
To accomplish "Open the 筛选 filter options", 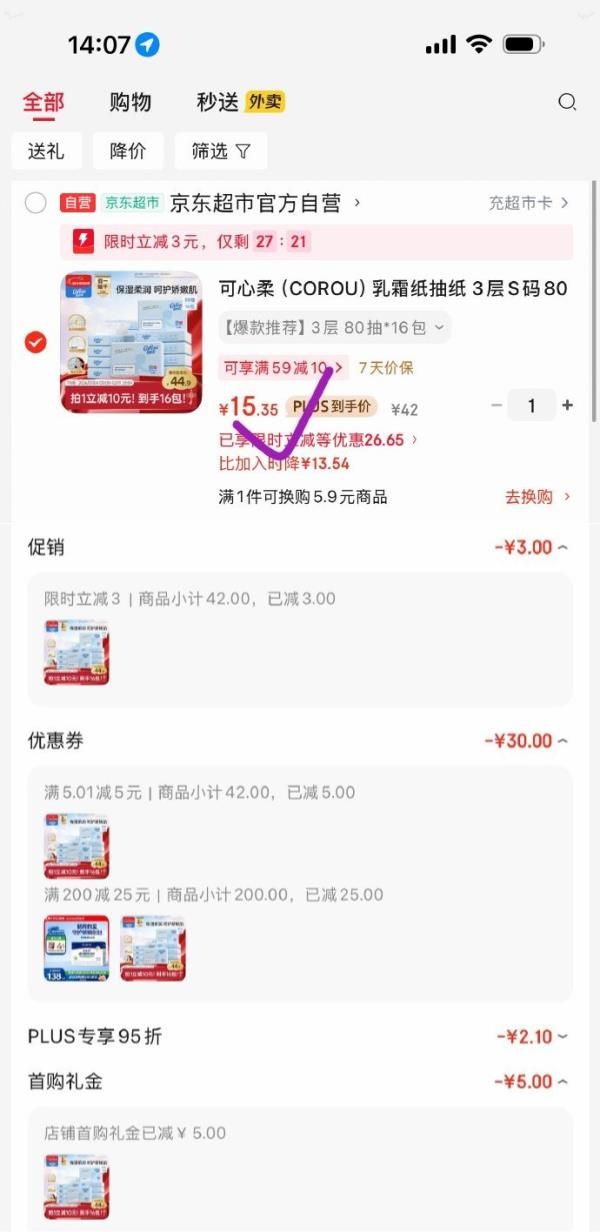I will pos(221,151).
